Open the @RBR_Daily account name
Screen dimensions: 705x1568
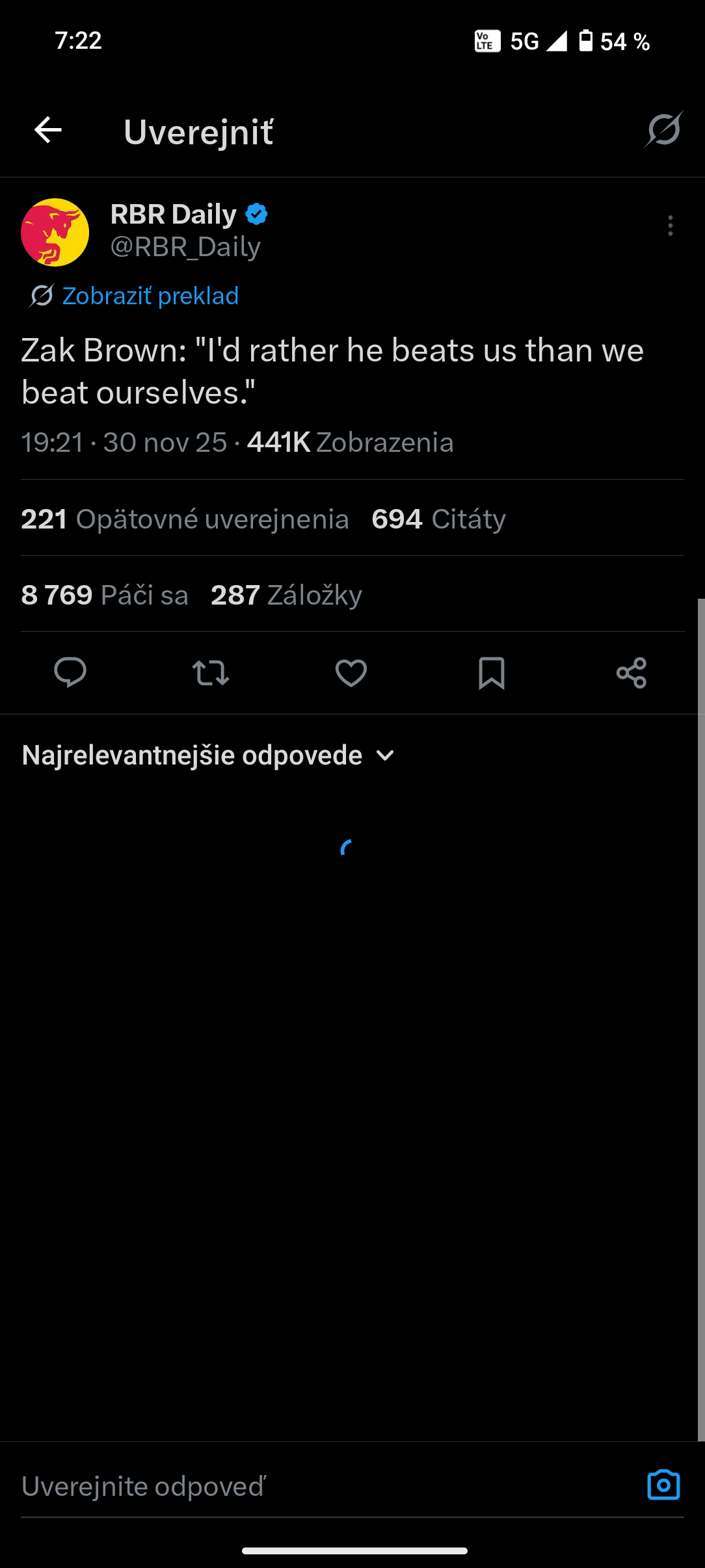(x=185, y=247)
